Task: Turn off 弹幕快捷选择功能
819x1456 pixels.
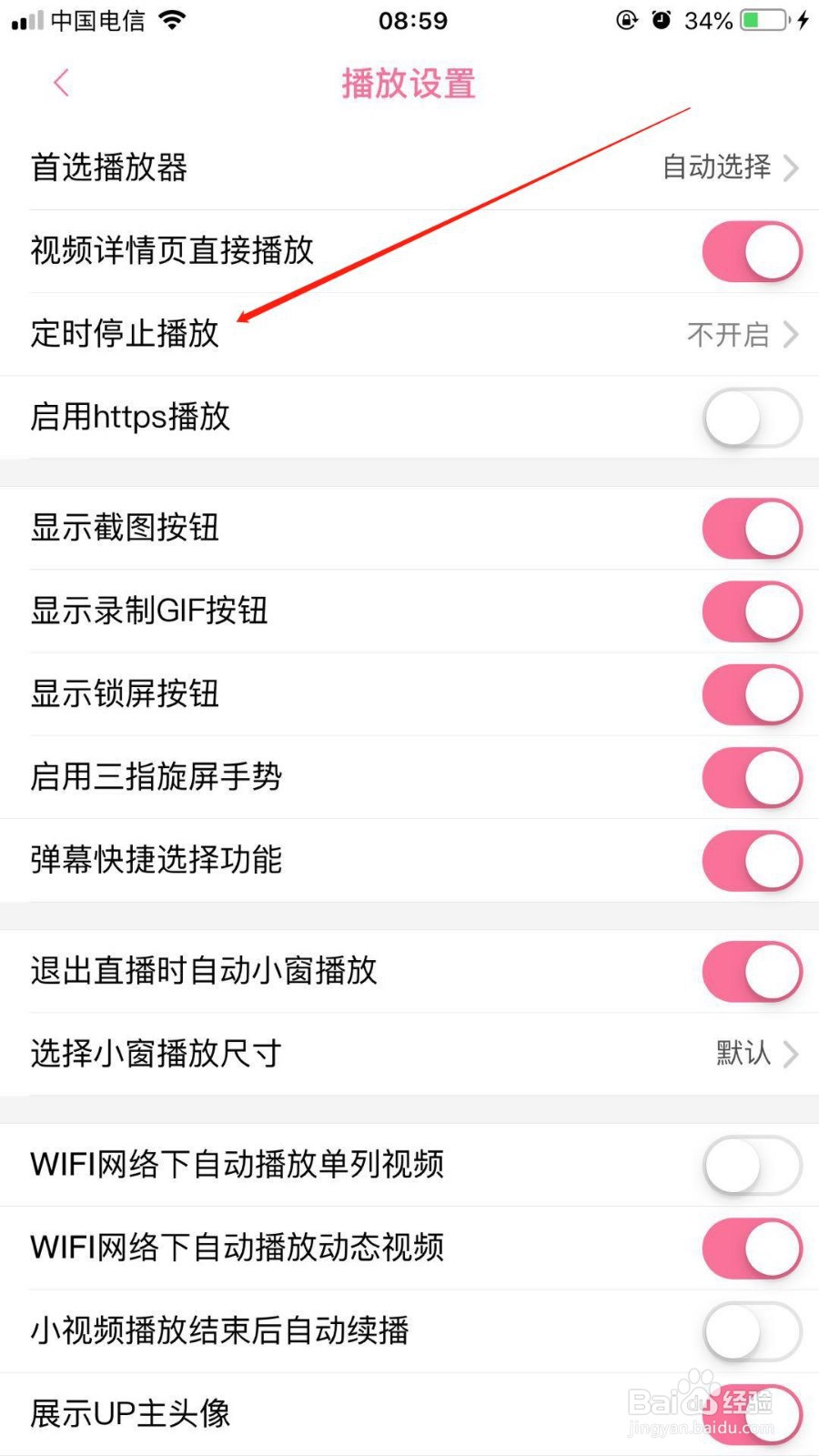Action: [x=752, y=861]
